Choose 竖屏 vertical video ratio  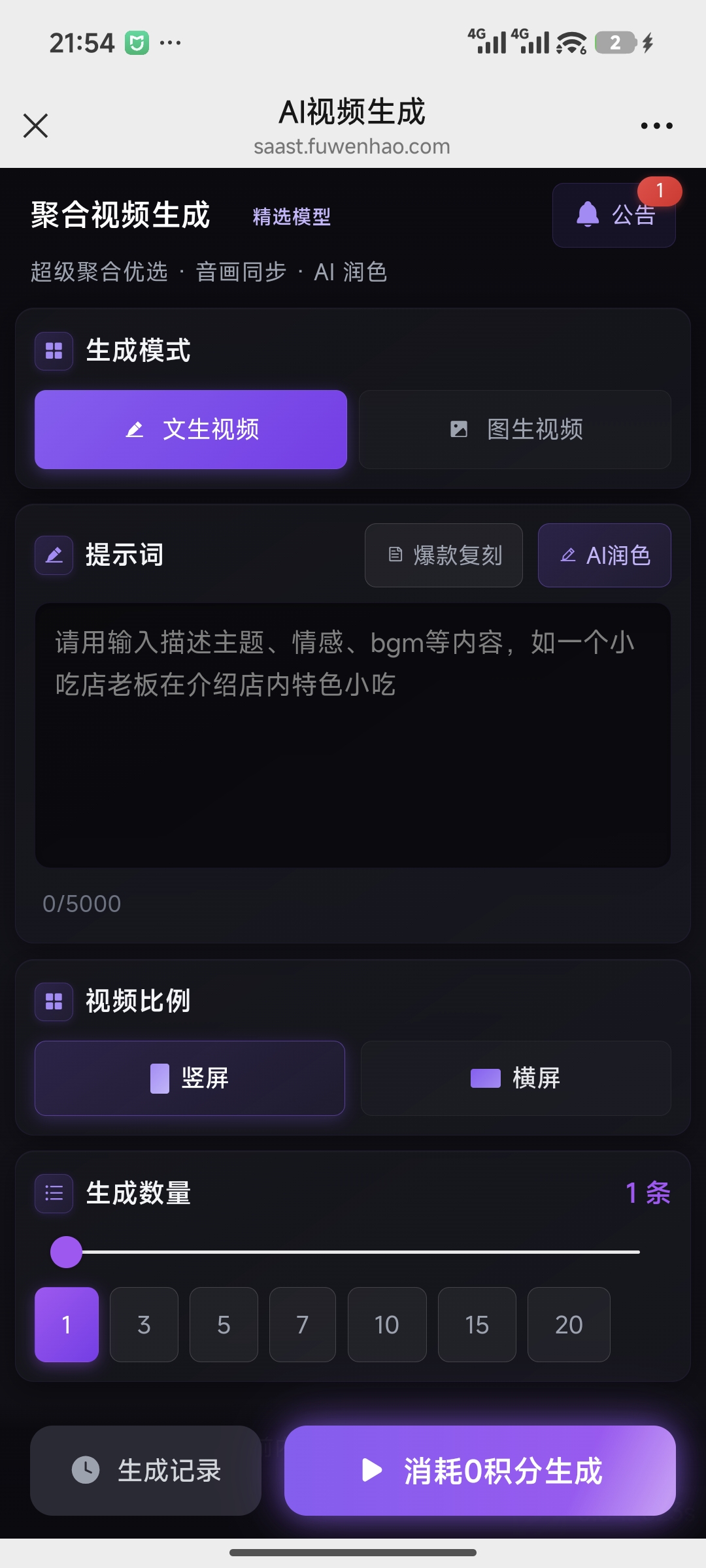pyautogui.click(x=190, y=1078)
